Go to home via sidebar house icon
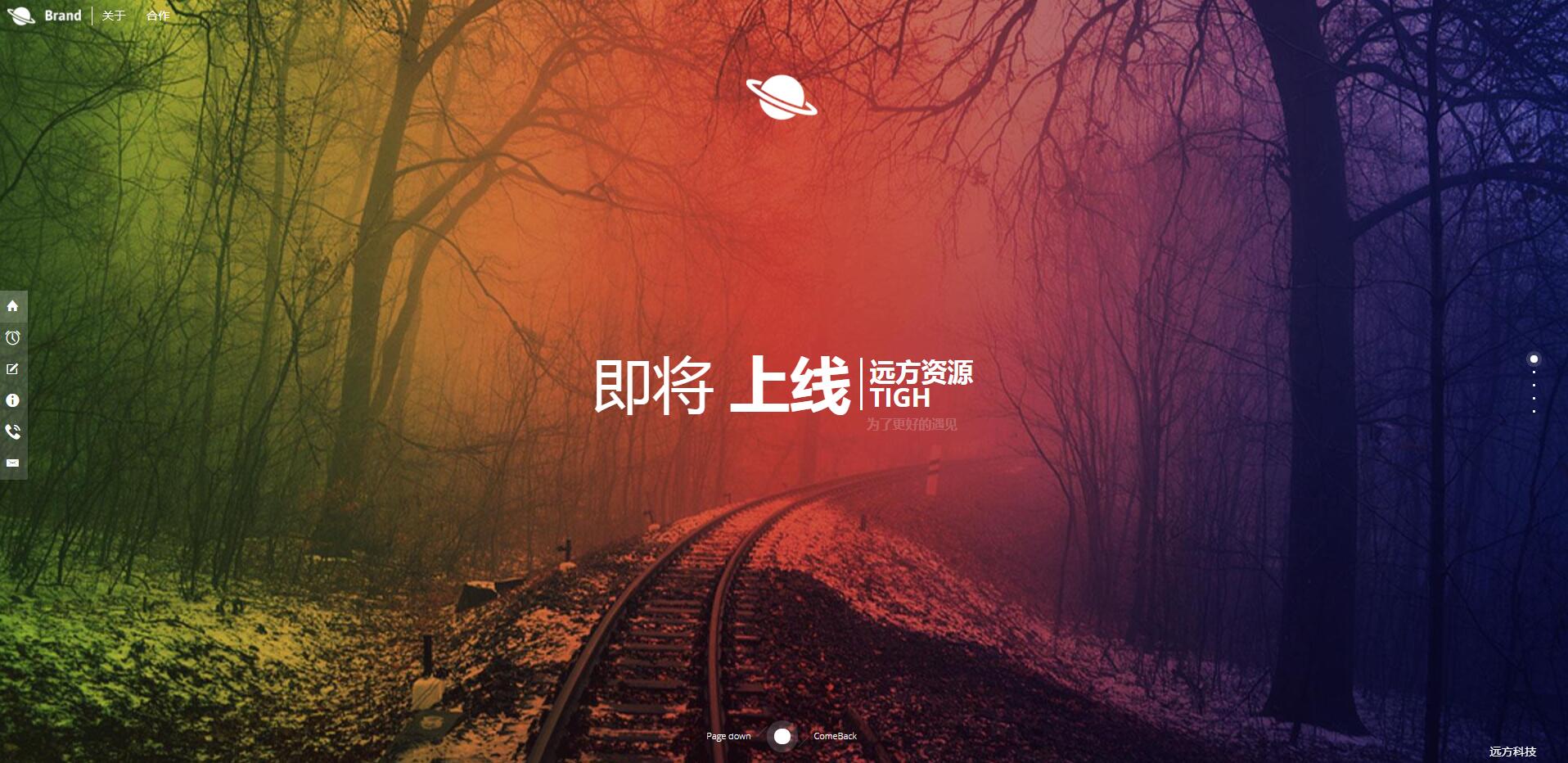The image size is (1568, 763). (x=13, y=306)
